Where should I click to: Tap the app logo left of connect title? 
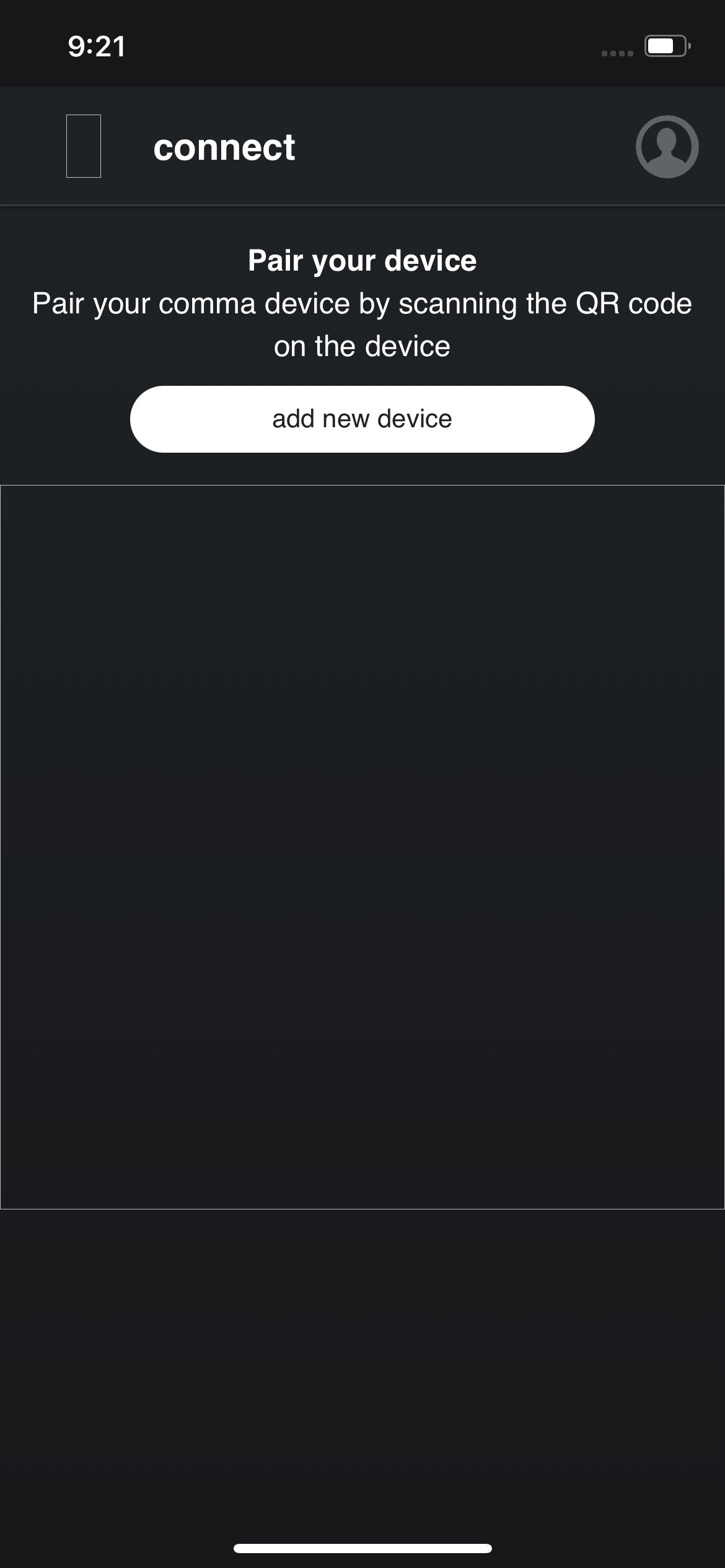[84, 146]
